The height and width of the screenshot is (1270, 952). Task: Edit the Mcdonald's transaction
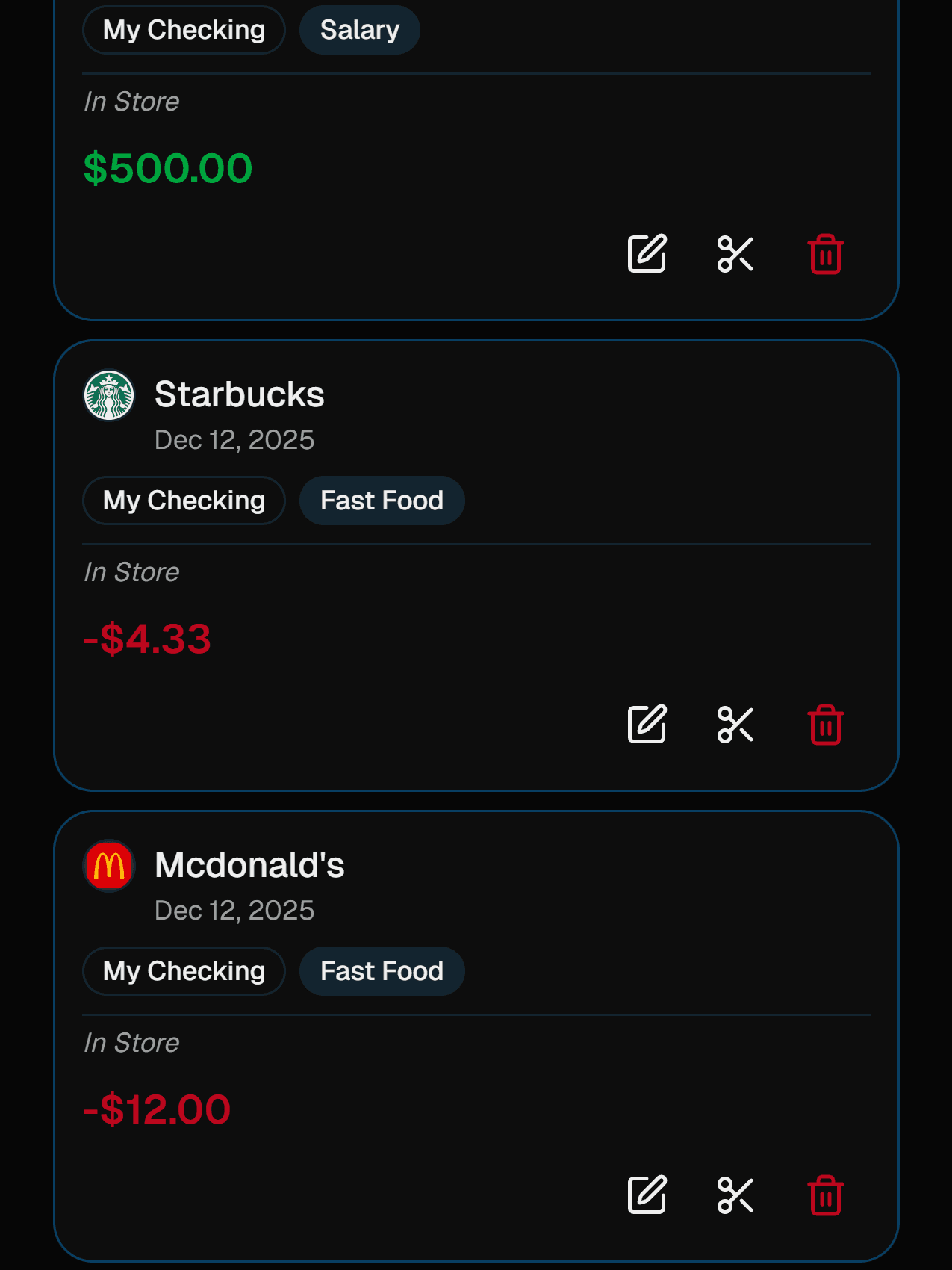[x=646, y=1194]
